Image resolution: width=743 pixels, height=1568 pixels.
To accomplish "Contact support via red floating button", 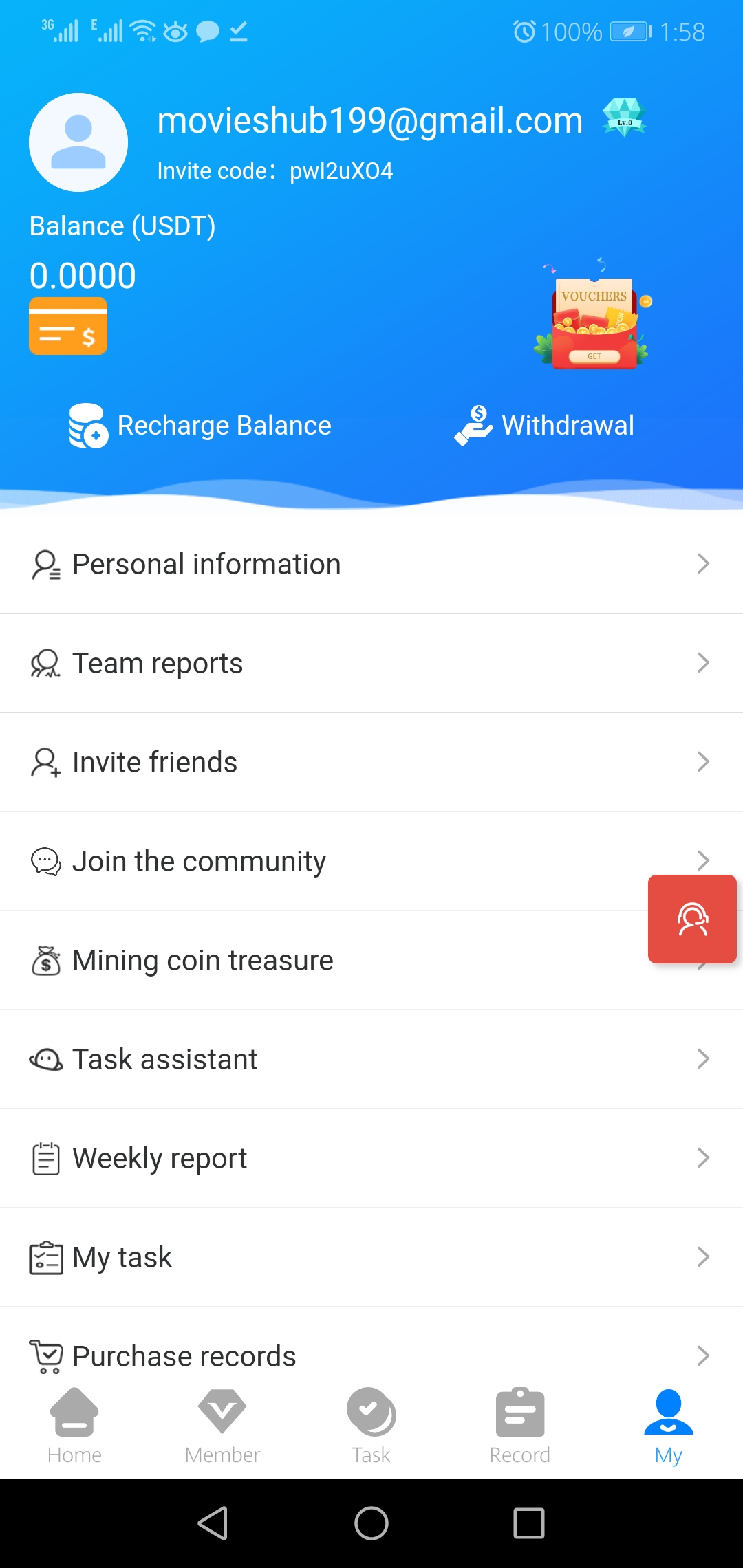I will [692, 919].
